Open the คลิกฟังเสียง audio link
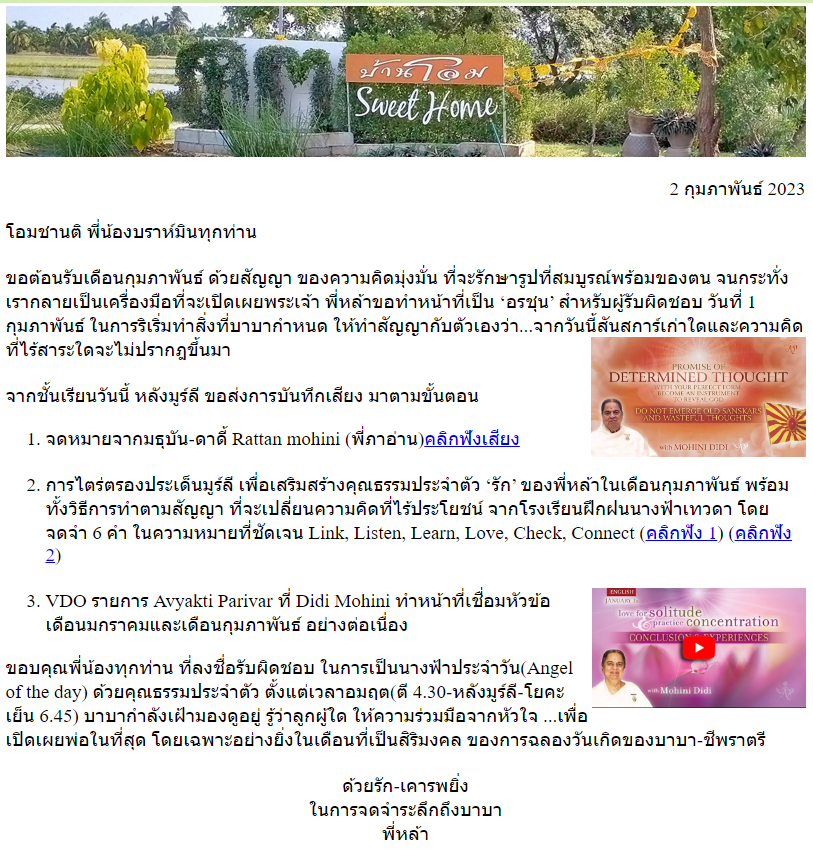 [471, 439]
